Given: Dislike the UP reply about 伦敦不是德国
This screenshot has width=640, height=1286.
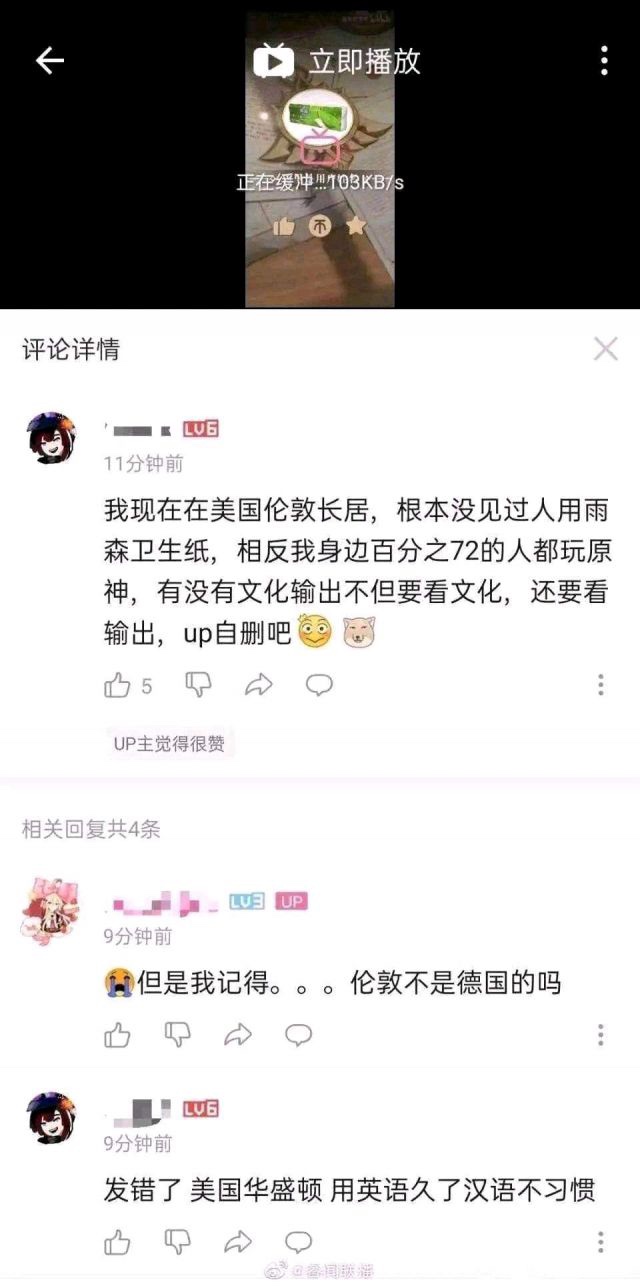Looking at the screenshot, I should pos(178,1035).
